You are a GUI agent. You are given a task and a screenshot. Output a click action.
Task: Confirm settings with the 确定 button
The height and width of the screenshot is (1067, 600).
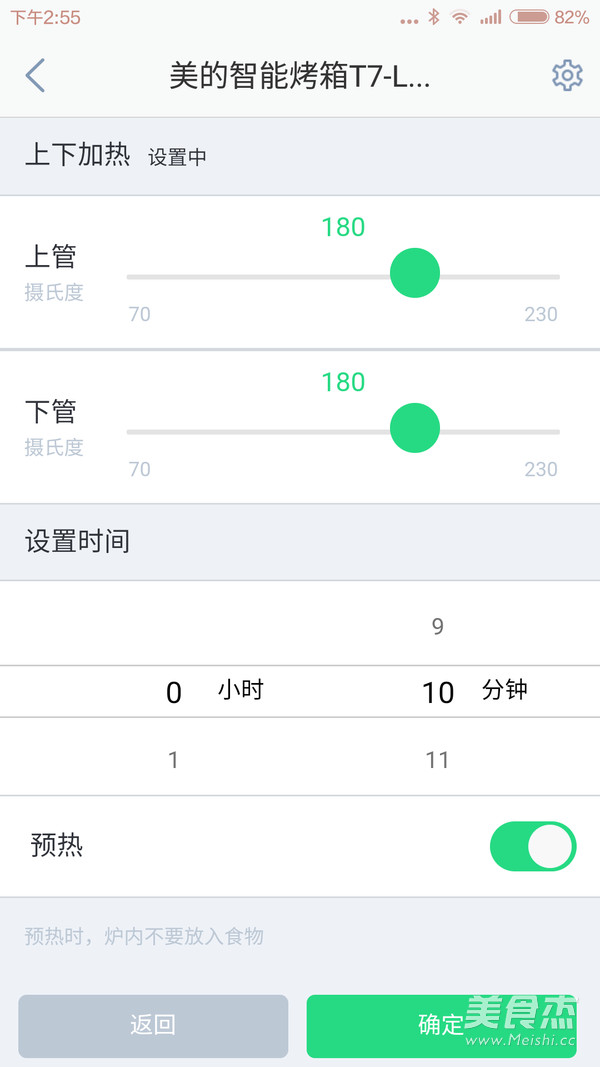tap(441, 1025)
